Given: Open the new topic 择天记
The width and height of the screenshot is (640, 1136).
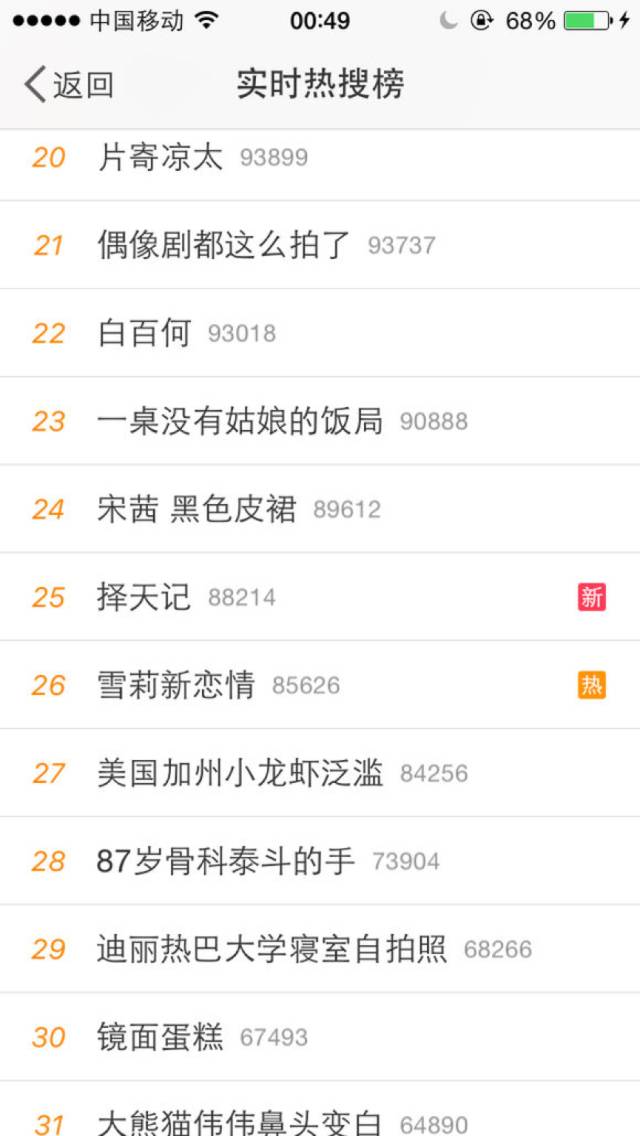Looking at the screenshot, I should pyautogui.click(x=144, y=597).
